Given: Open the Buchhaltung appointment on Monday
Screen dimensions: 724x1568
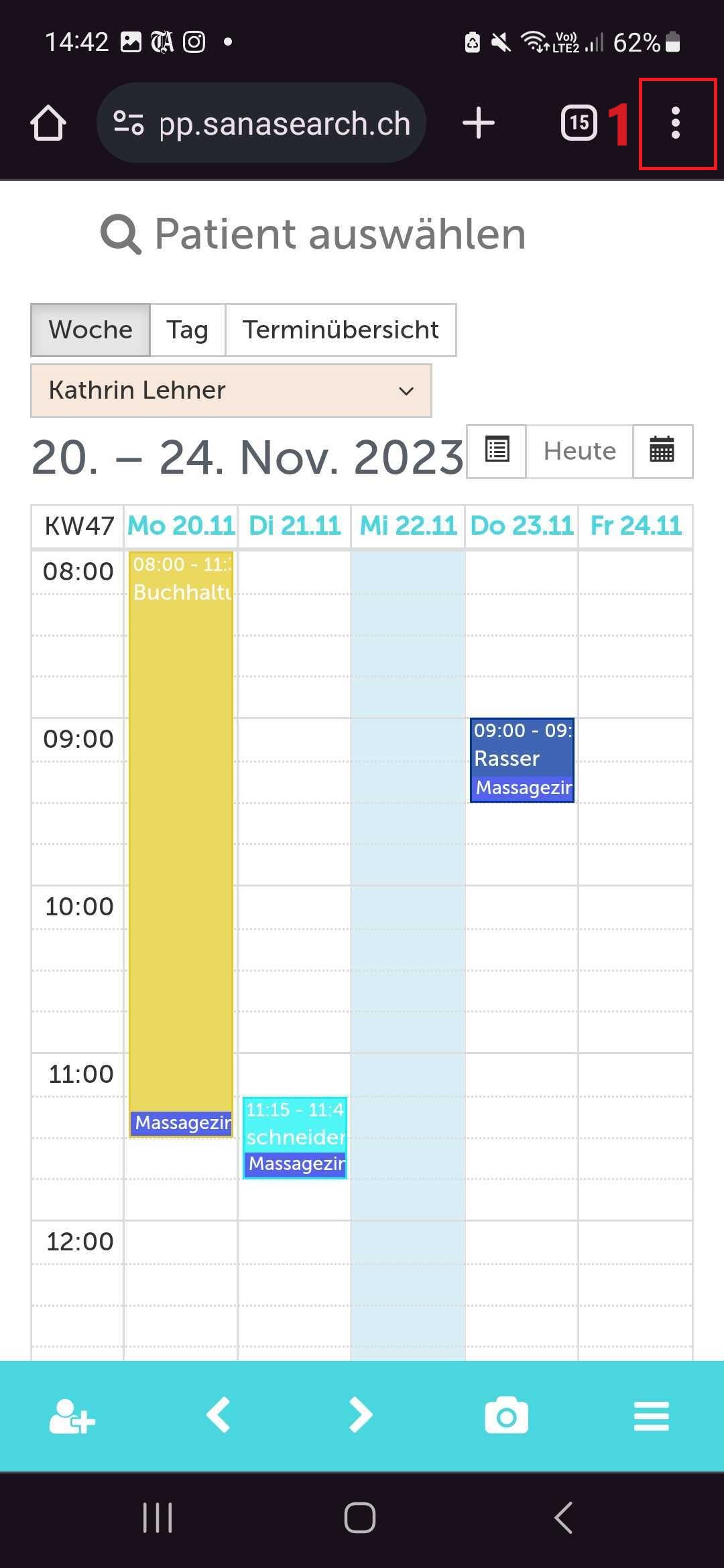Looking at the screenshot, I should tap(181, 844).
